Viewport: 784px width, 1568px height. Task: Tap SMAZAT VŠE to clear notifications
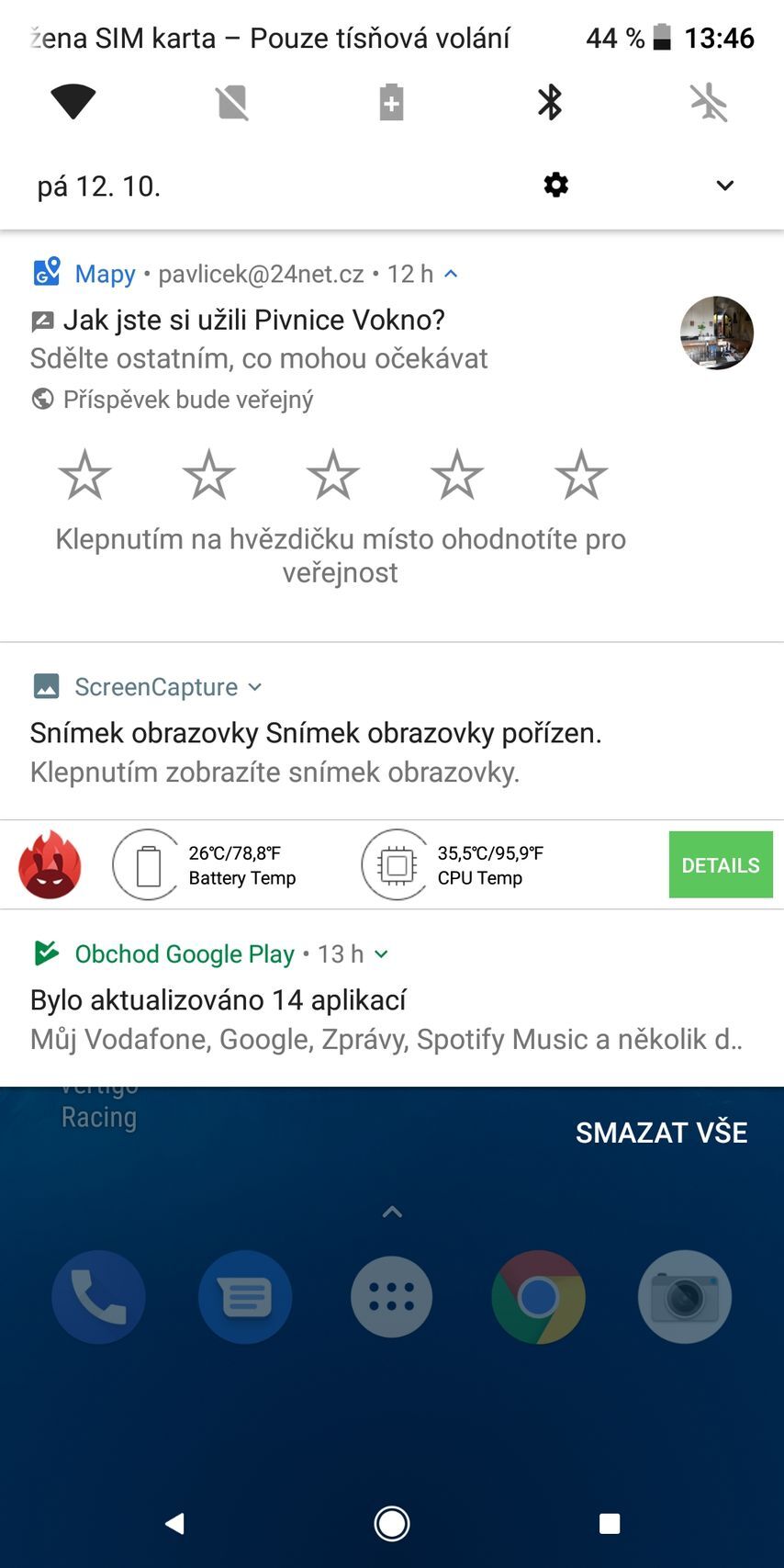[x=661, y=1133]
